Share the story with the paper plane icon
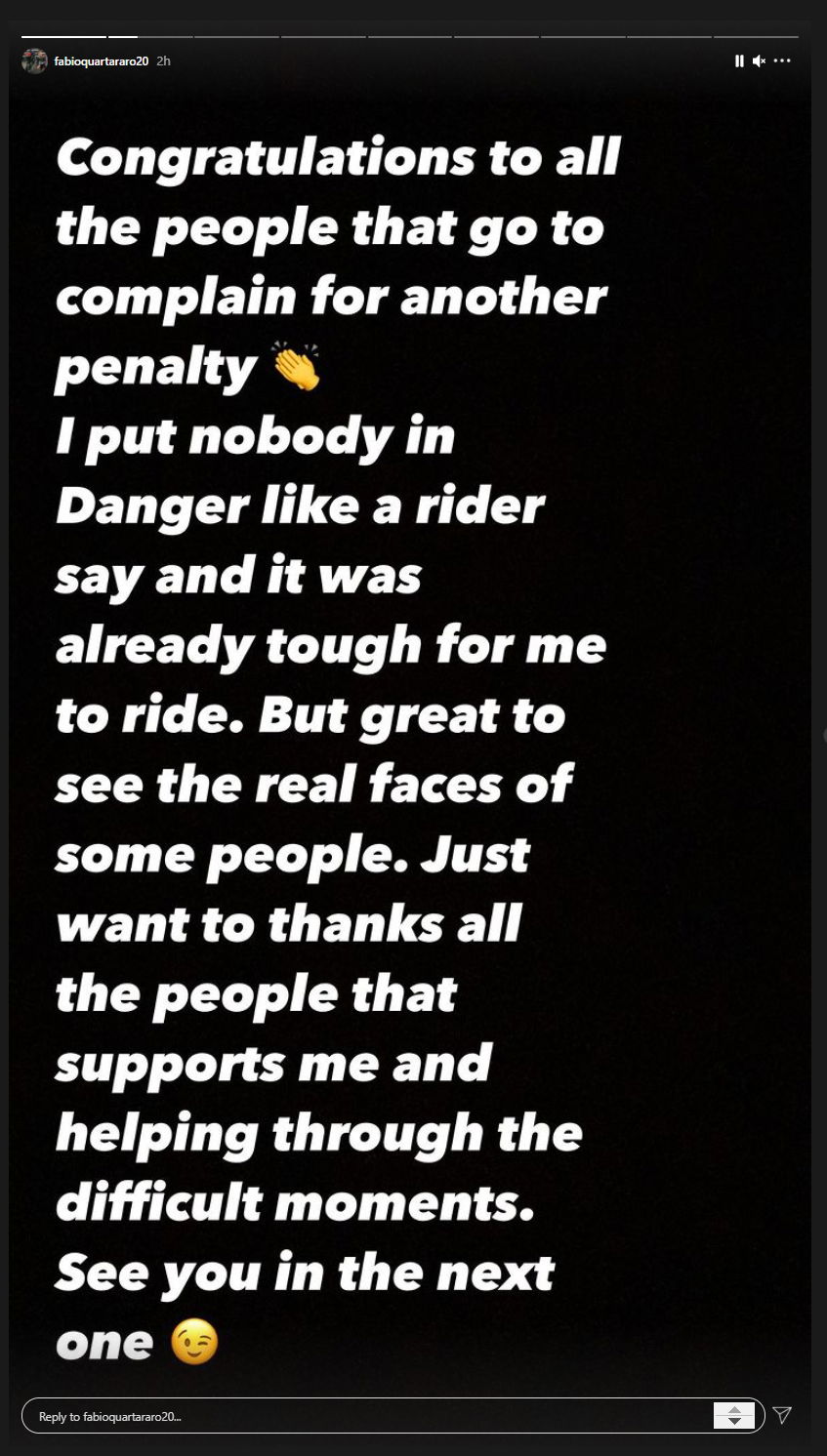 coord(782,1415)
